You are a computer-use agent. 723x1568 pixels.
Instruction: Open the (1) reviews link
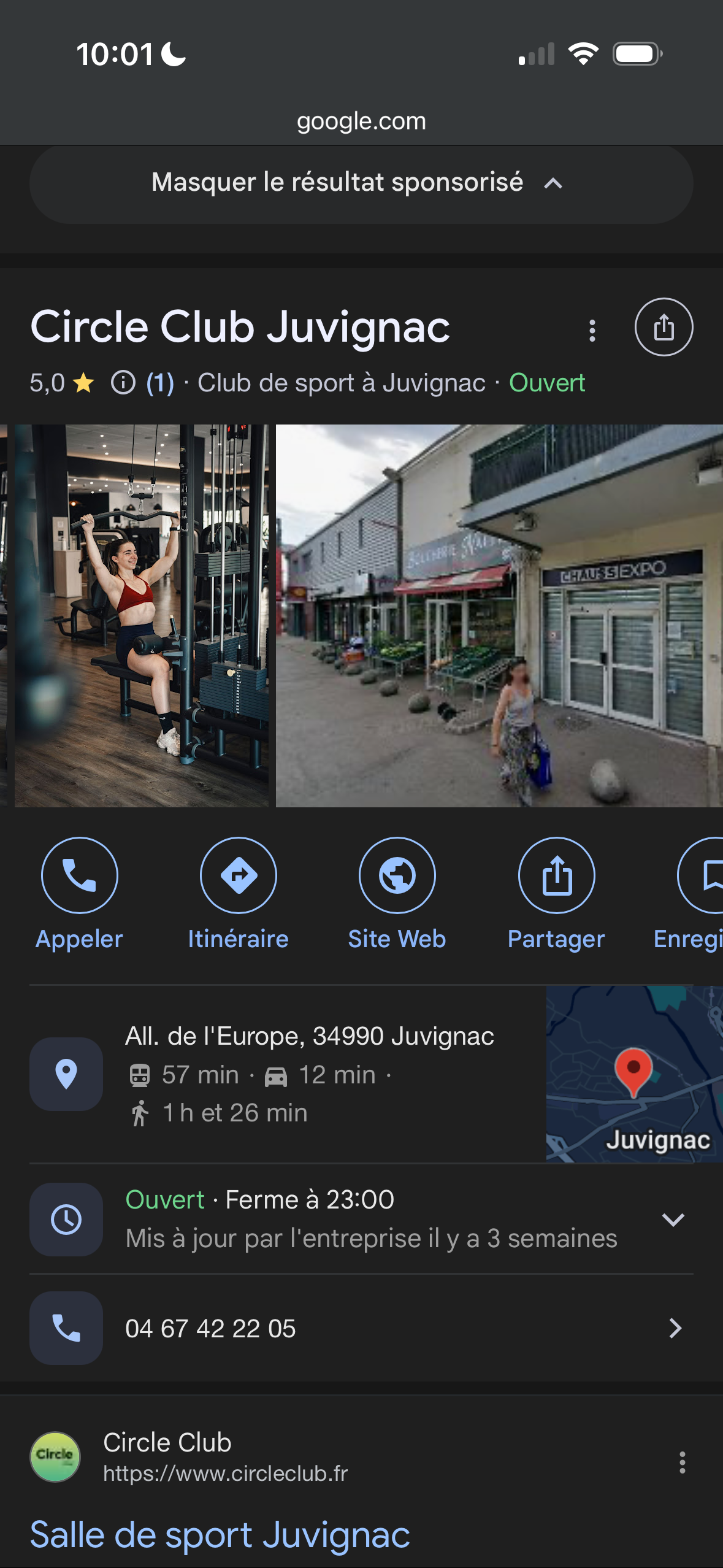(x=160, y=383)
